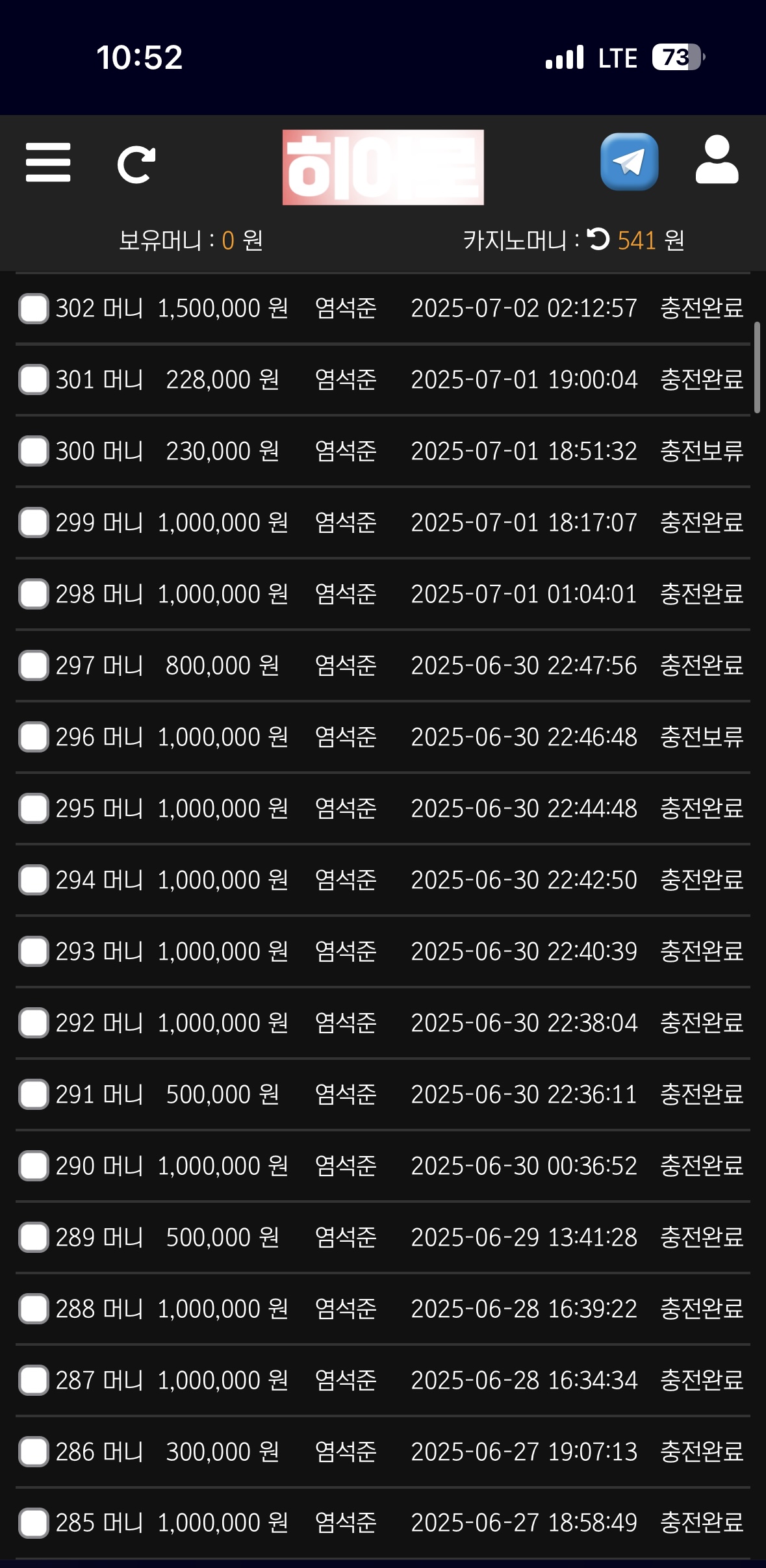The image size is (766, 1568).
Task: Tap the page reload icon
Action: [x=136, y=165]
